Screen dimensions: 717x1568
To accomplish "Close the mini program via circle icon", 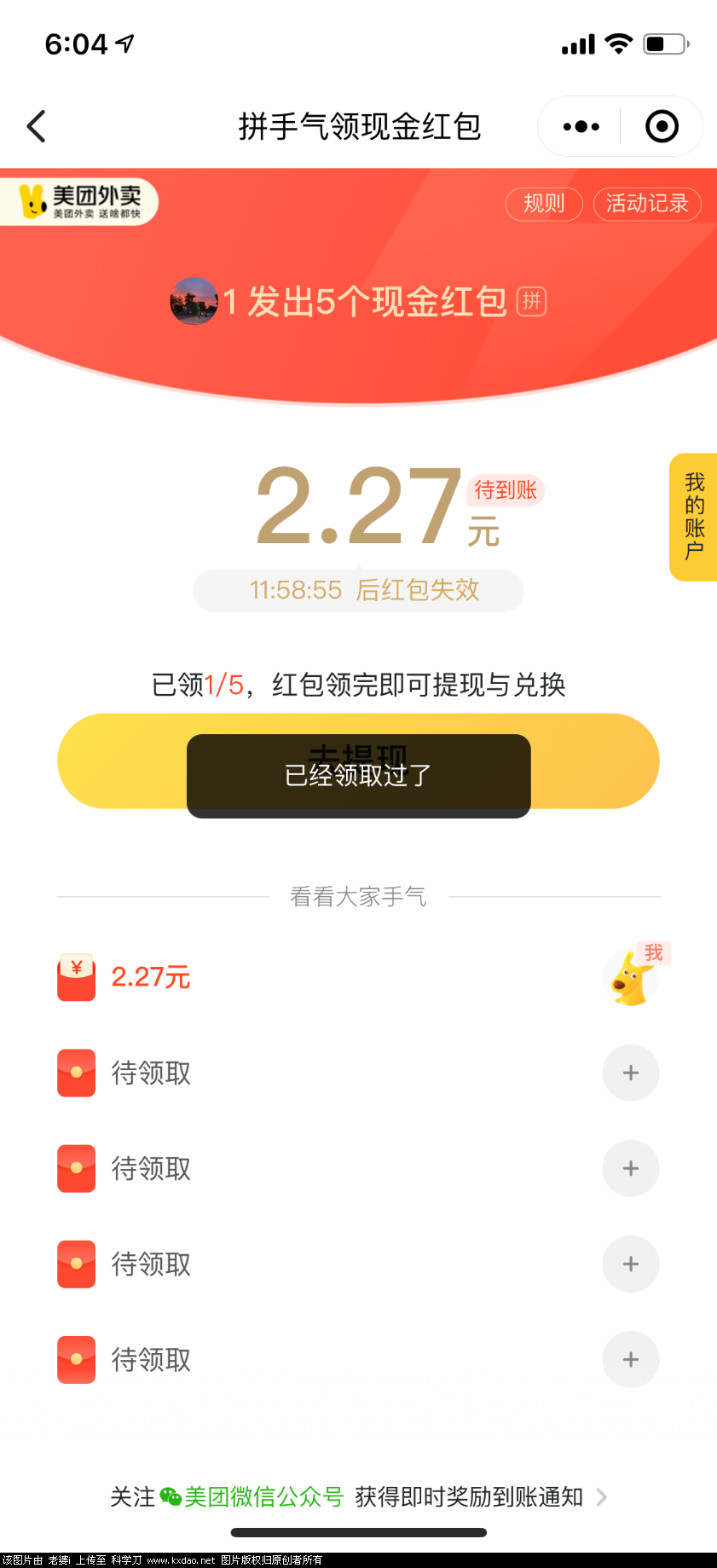I will coord(662,127).
